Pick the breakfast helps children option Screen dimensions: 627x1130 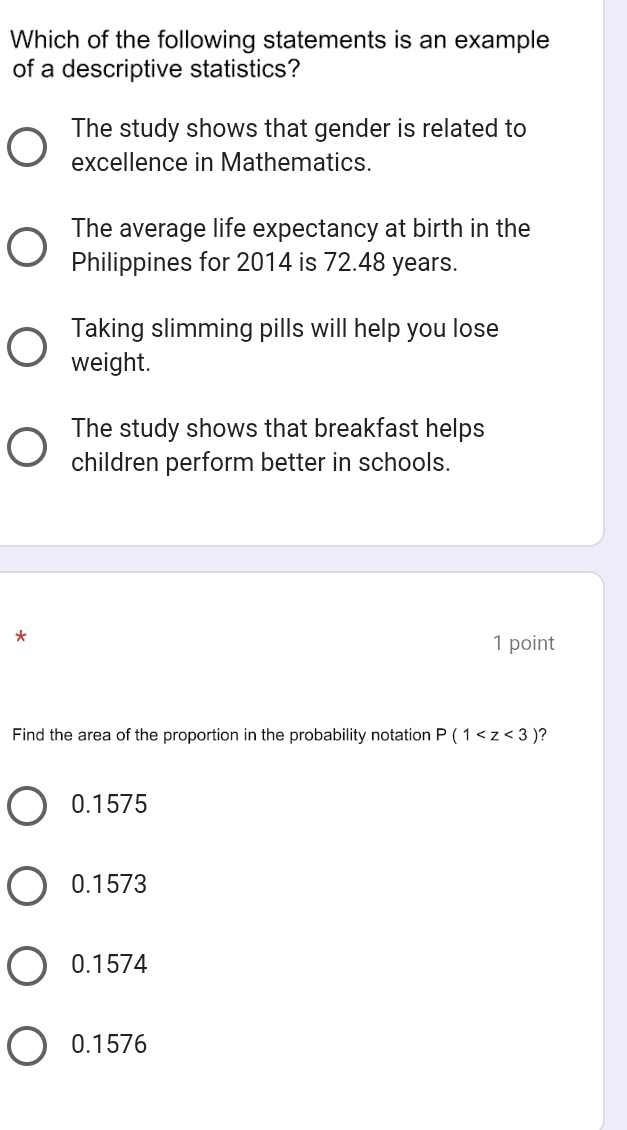tap(27, 446)
